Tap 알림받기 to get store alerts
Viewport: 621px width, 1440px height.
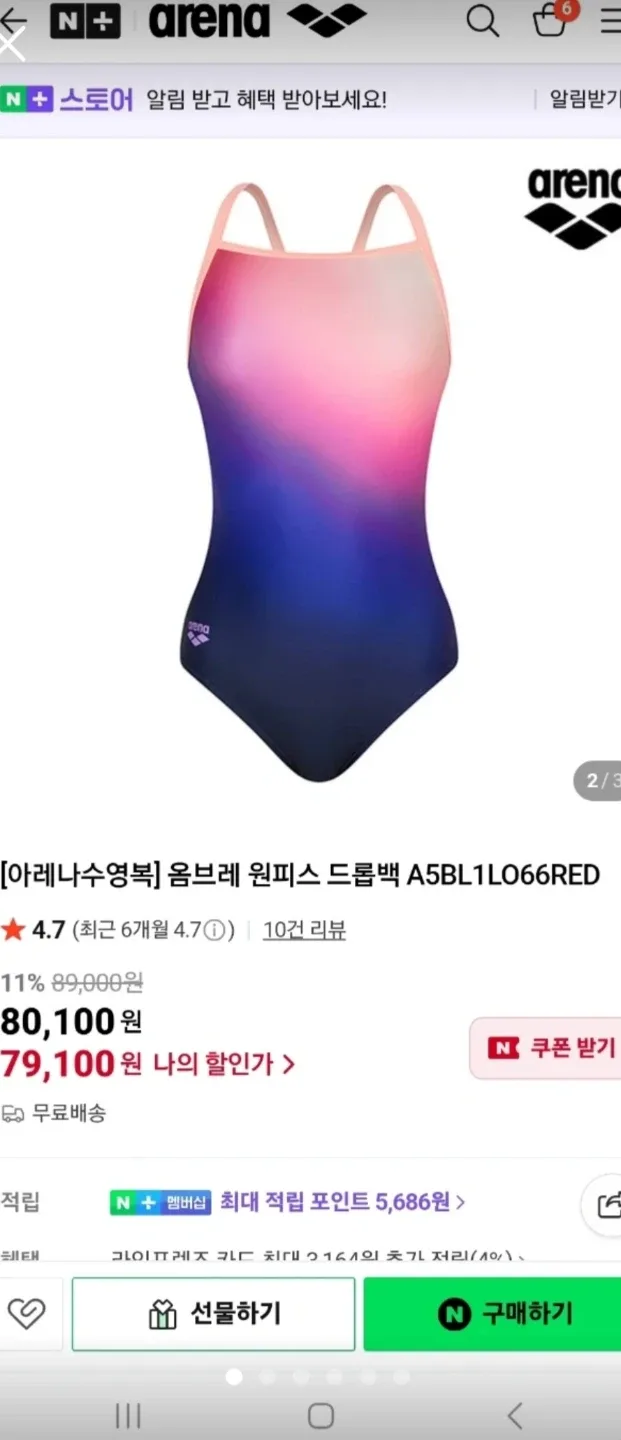pos(585,99)
